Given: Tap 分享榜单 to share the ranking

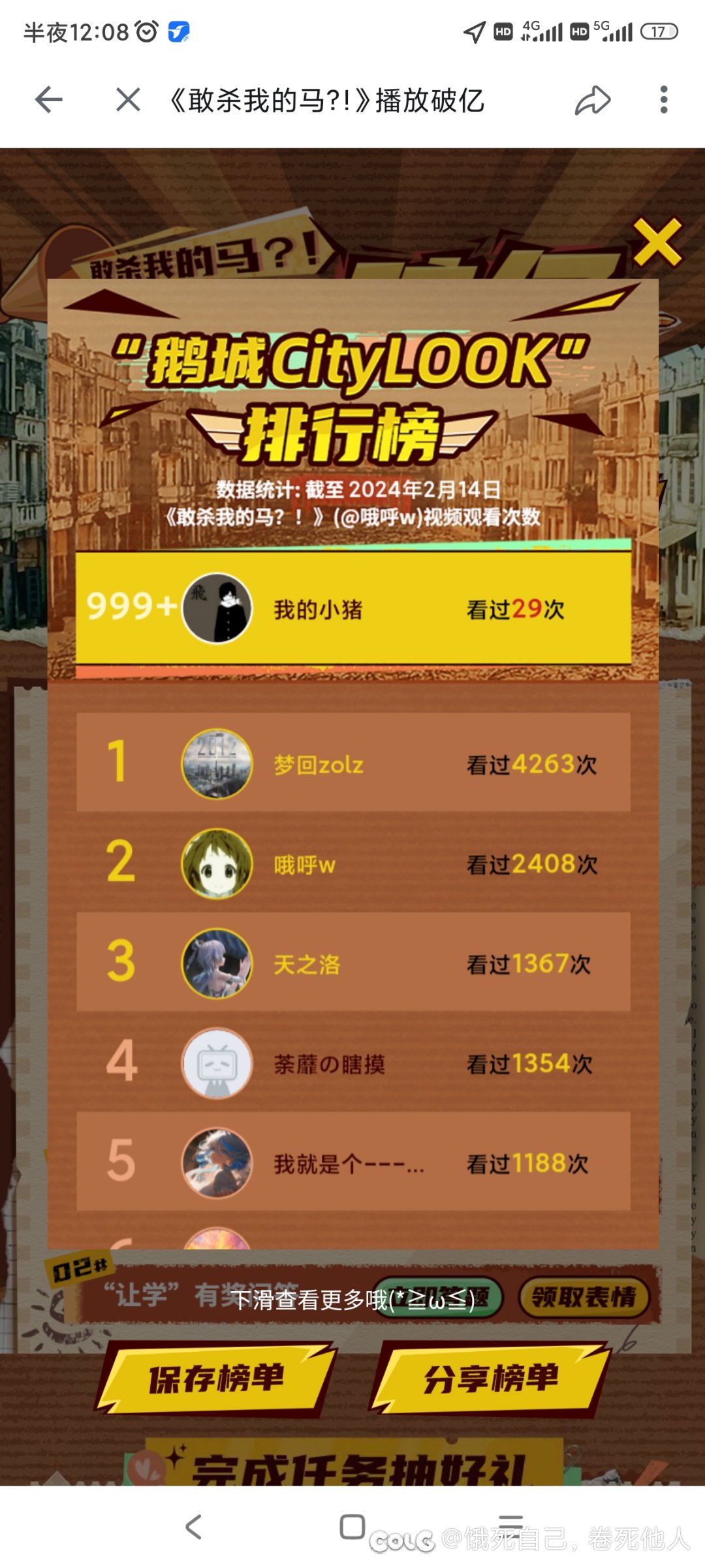Looking at the screenshot, I should [490, 1377].
